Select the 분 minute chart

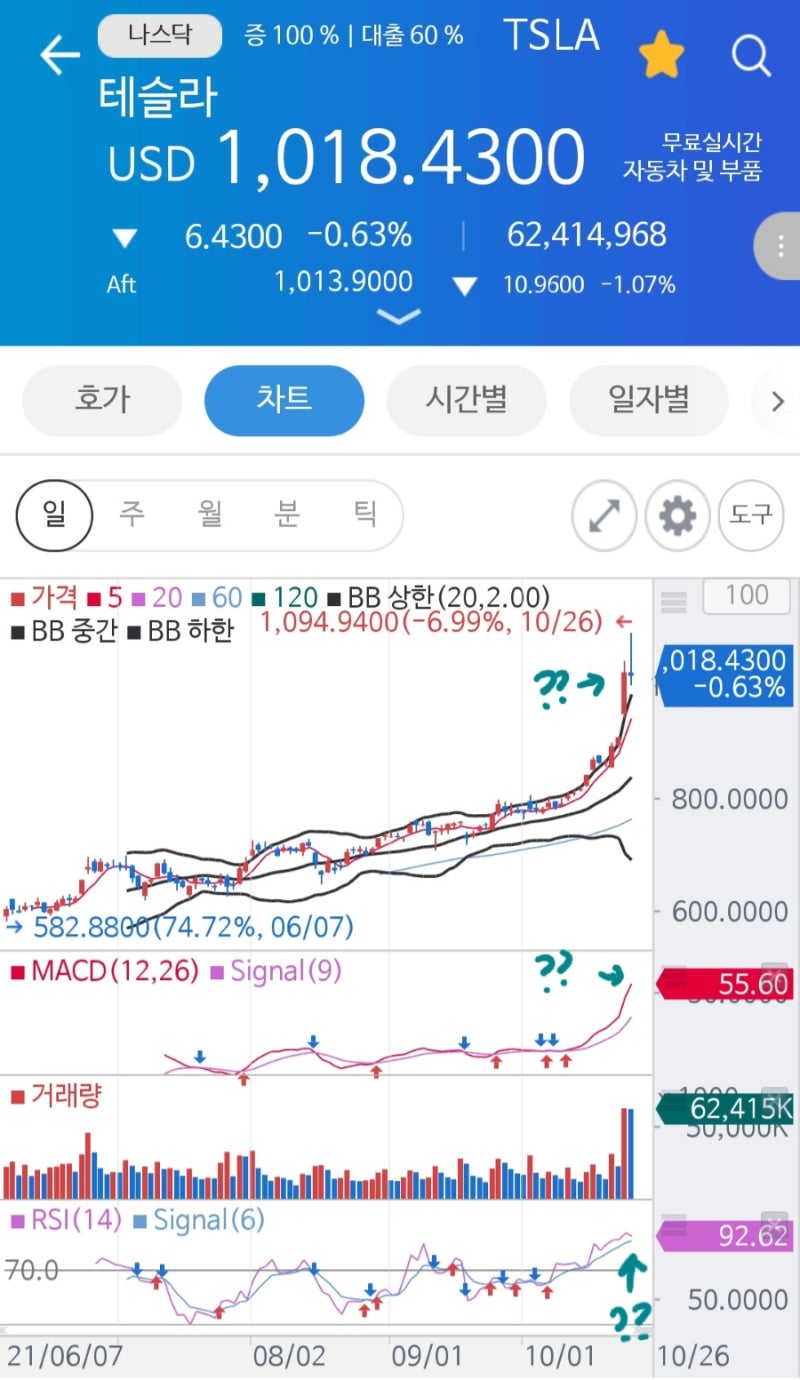pos(287,515)
